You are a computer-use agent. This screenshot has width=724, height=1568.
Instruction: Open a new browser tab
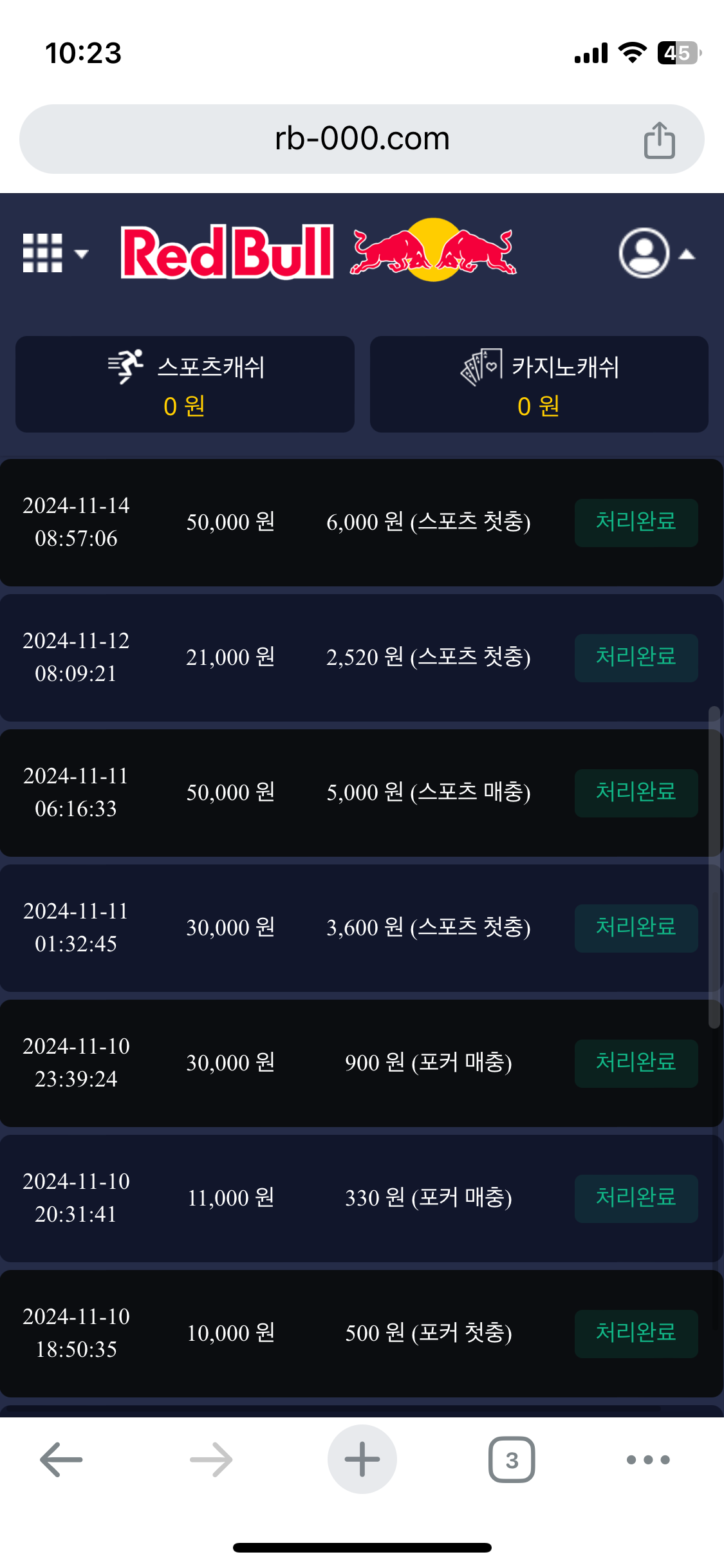click(x=362, y=1459)
